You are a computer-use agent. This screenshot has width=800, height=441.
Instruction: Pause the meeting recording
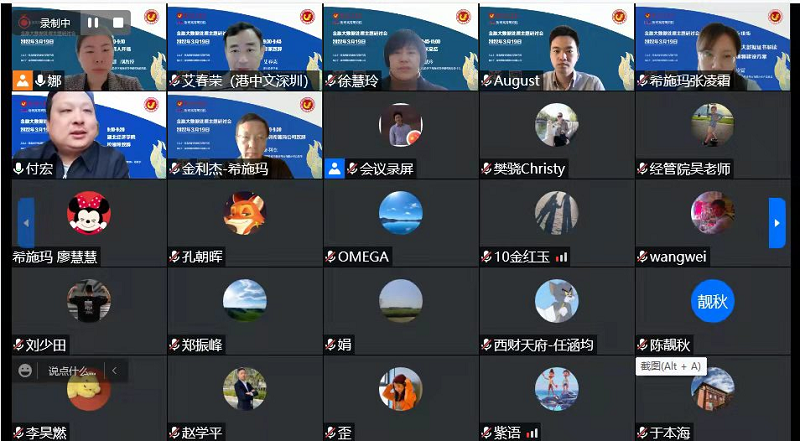click(x=93, y=22)
